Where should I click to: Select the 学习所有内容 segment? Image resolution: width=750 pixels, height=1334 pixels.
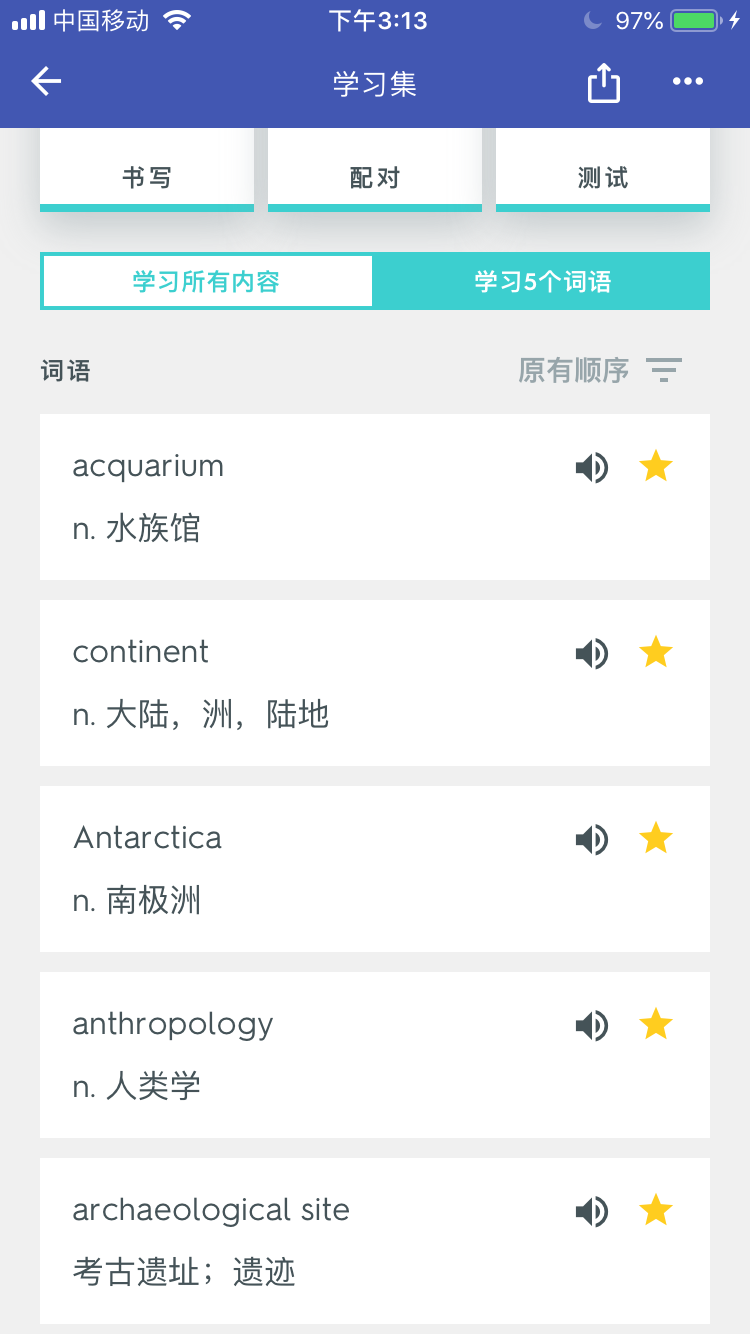[x=207, y=281]
